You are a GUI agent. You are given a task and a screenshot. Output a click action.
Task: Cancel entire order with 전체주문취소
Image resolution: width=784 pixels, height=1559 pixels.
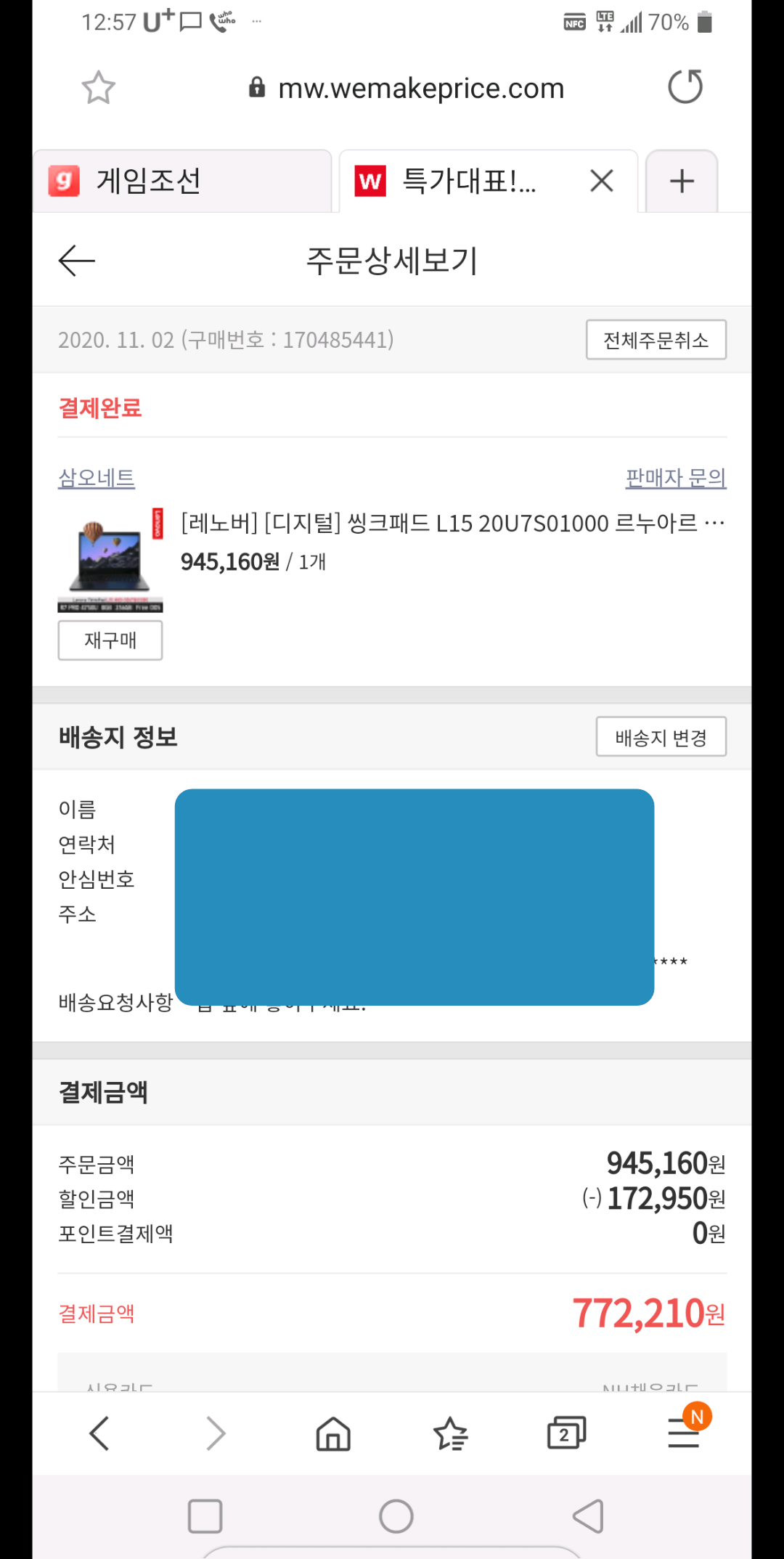656,340
